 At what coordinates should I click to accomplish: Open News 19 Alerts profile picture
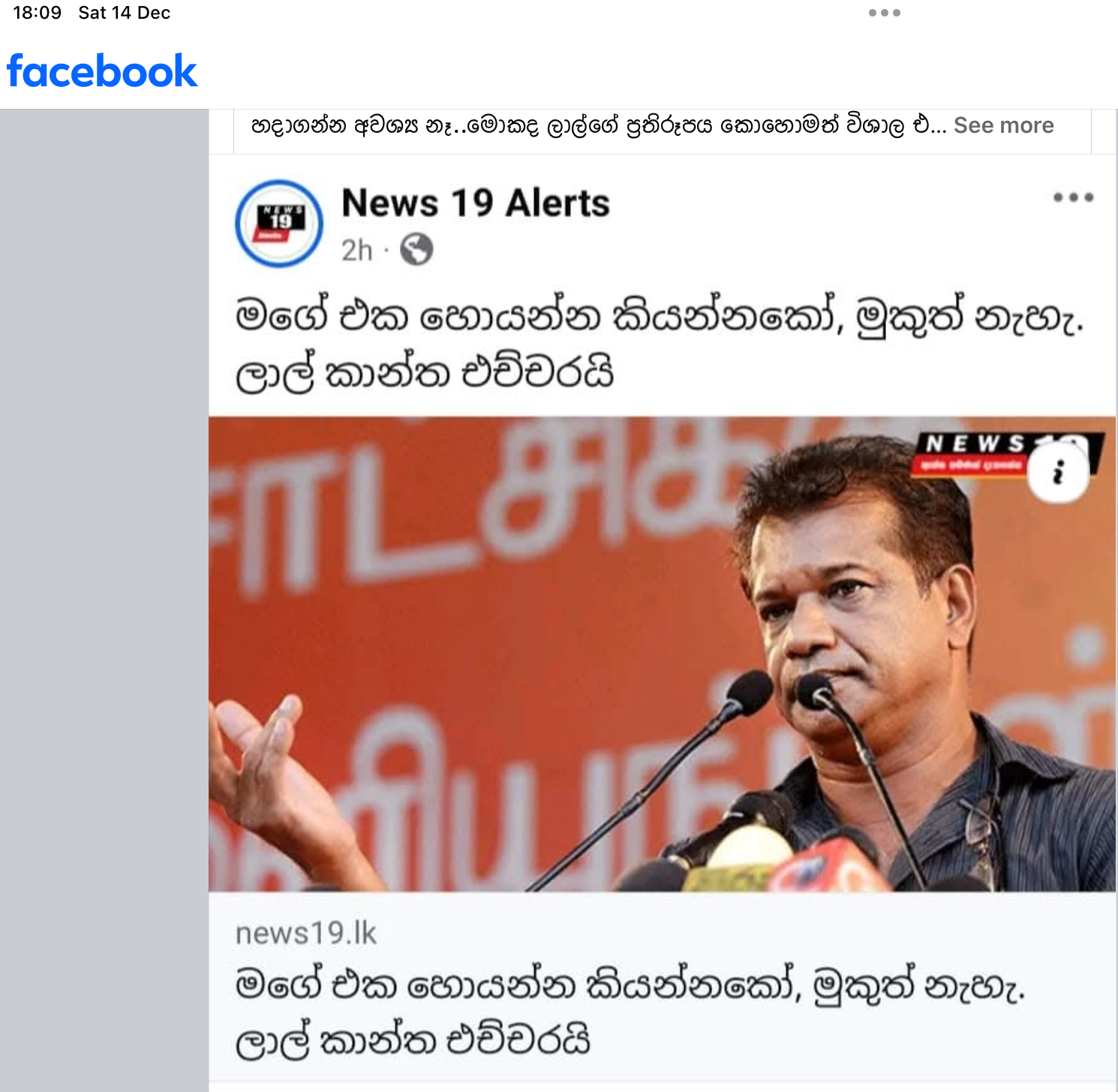[x=279, y=223]
